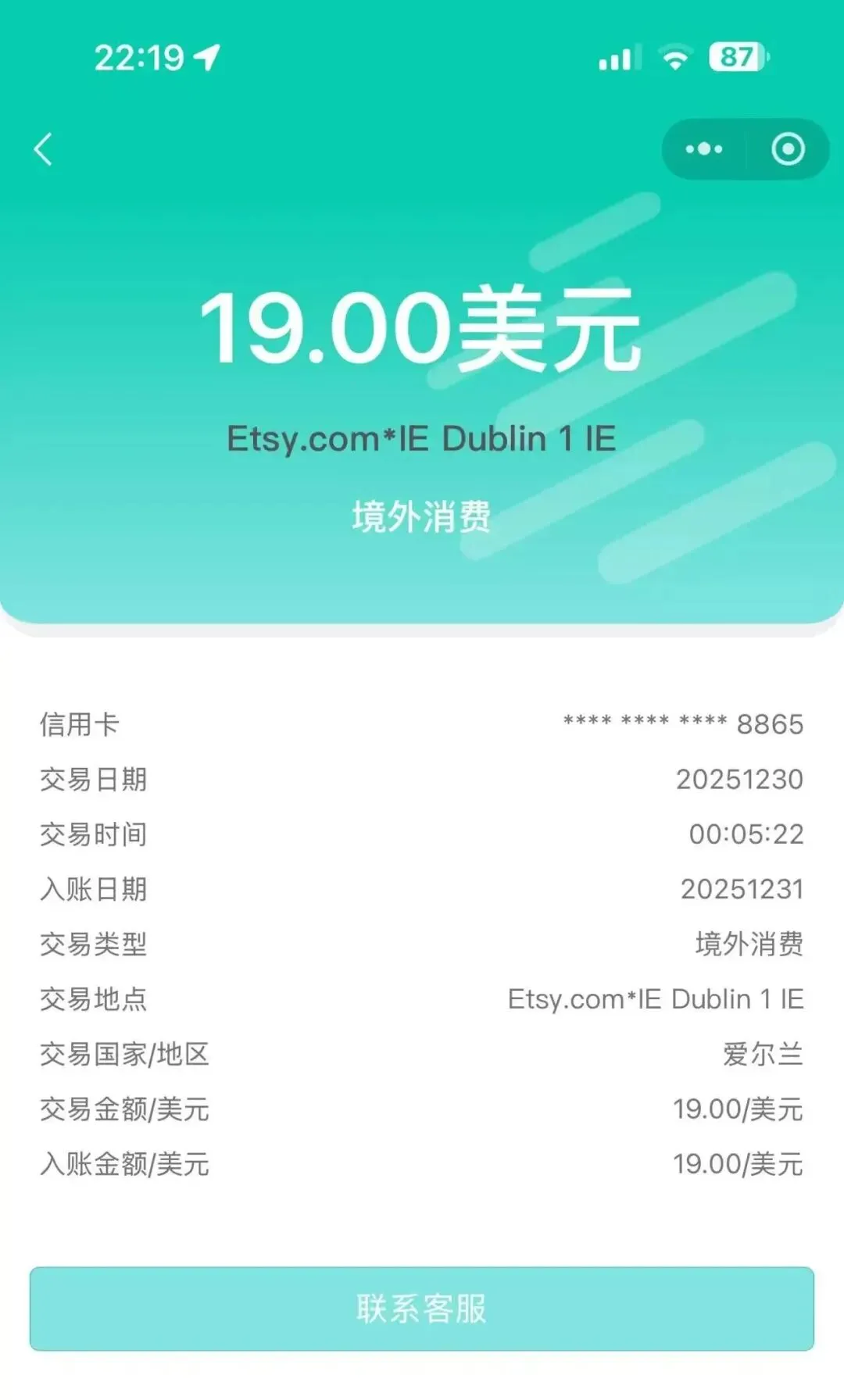844x1400 pixels.
Task: Tap the 联系客服 contact support button
Action: pyautogui.click(x=422, y=1308)
